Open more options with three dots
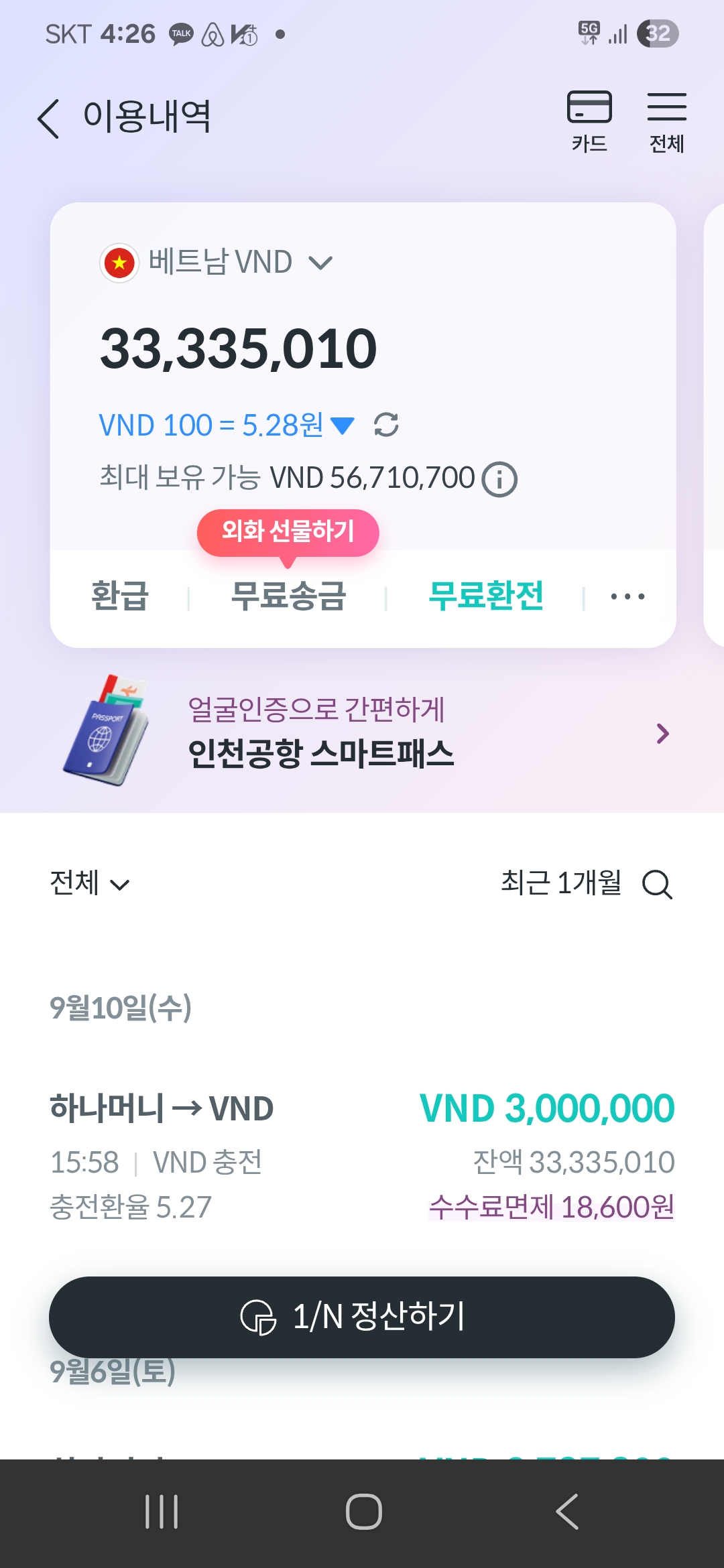The width and height of the screenshot is (724, 1568). click(x=627, y=596)
